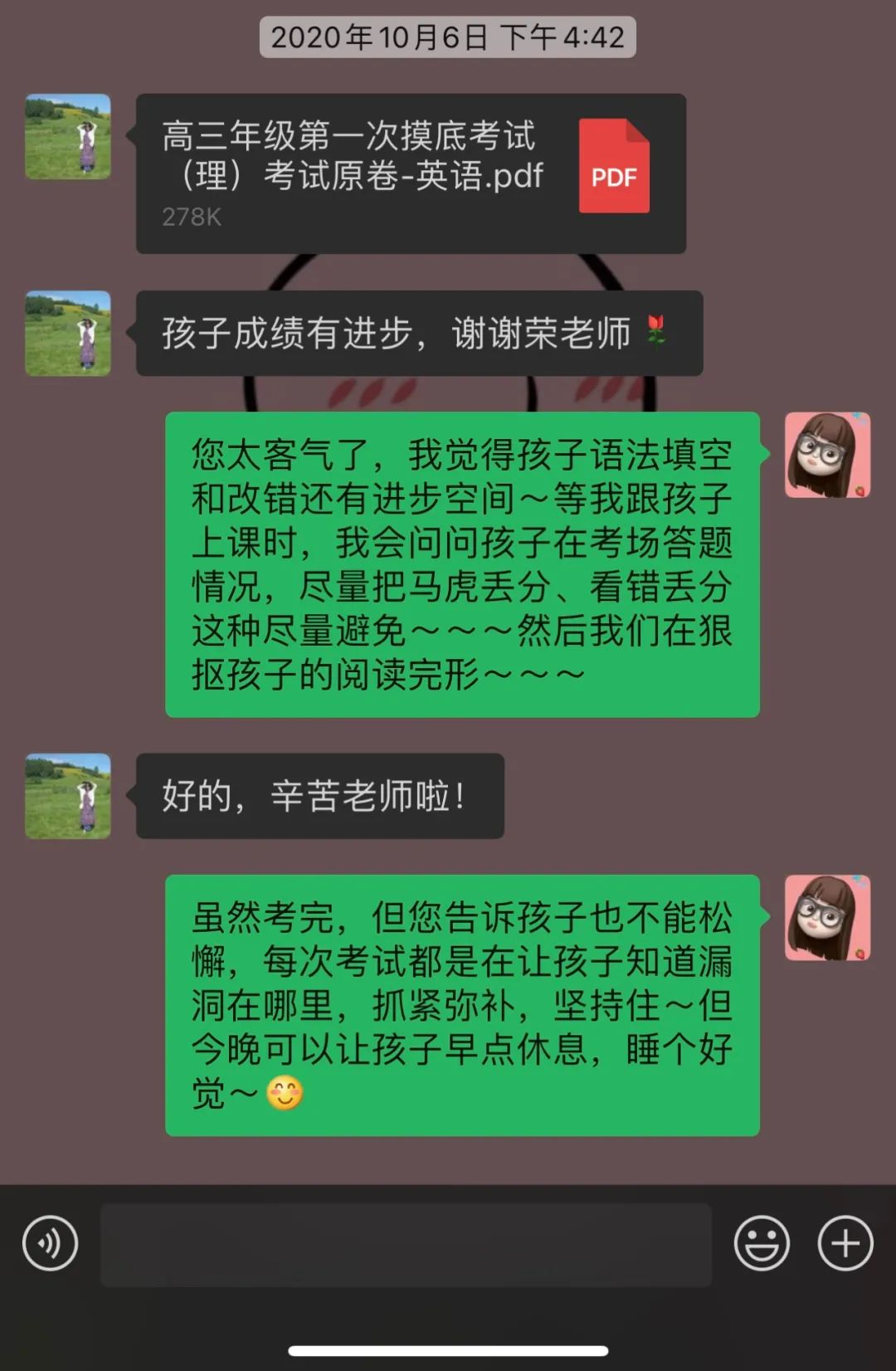
Task: Open the emoji sticker panel
Action: point(761,1243)
